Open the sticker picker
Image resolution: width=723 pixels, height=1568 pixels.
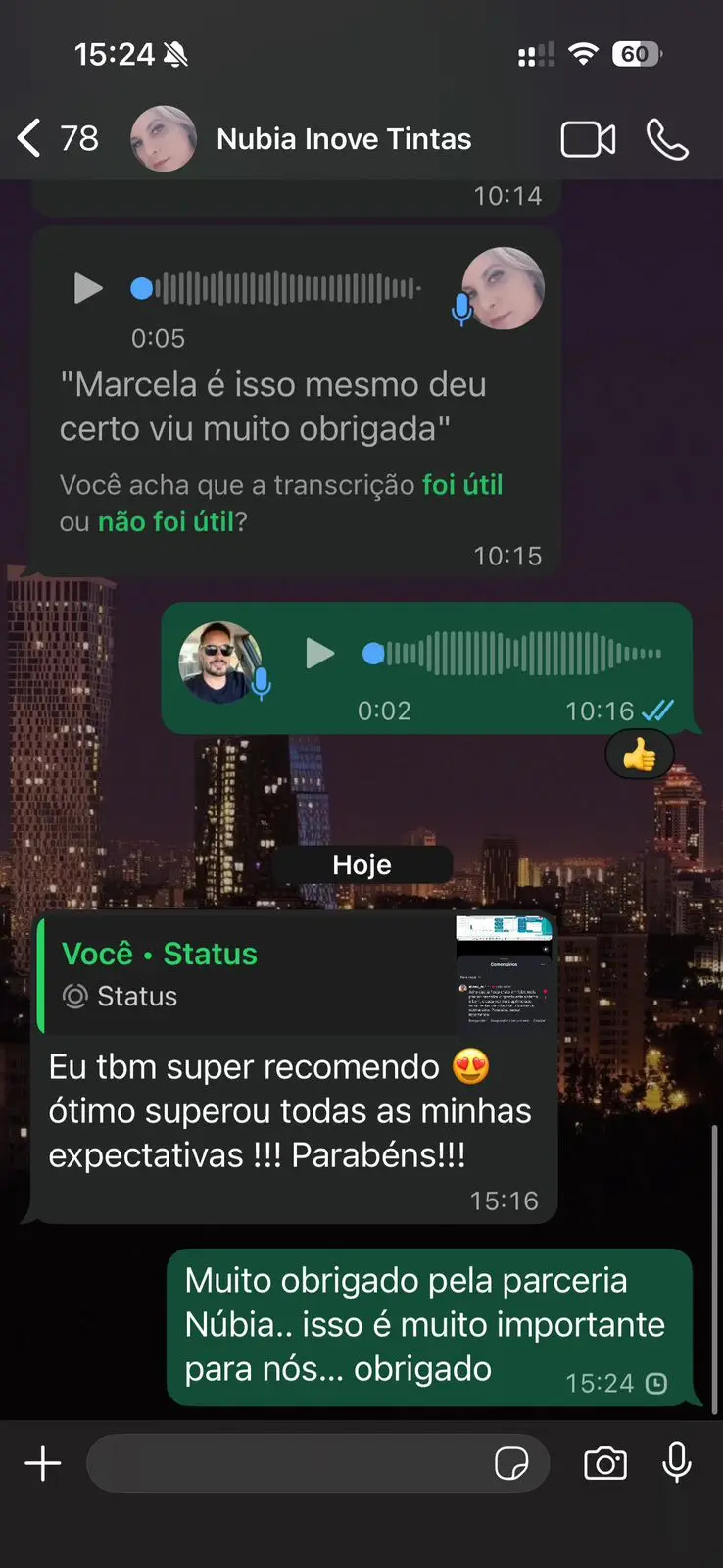tap(511, 1463)
